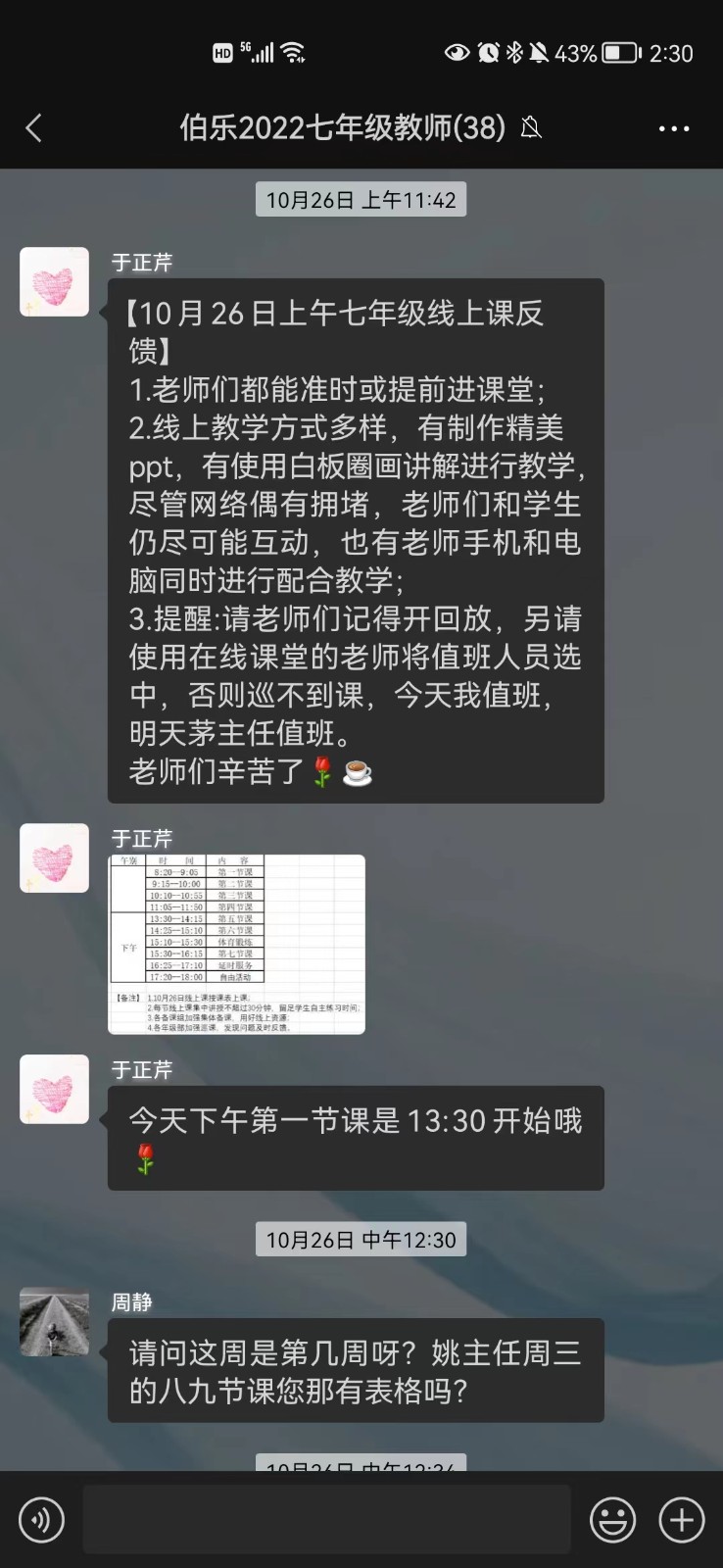
Task: Open 周静's profile avatar
Action: click(54, 1322)
